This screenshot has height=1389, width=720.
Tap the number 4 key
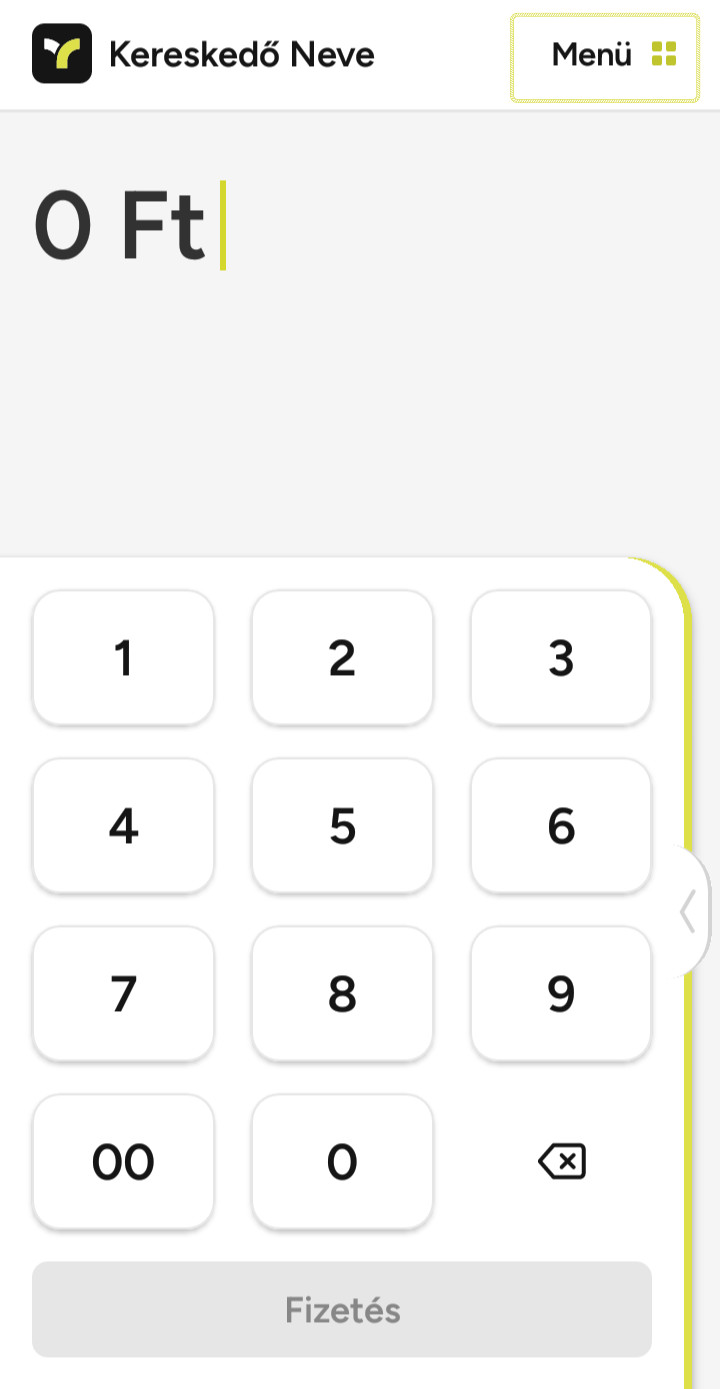pyautogui.click(x=123, y=826)
